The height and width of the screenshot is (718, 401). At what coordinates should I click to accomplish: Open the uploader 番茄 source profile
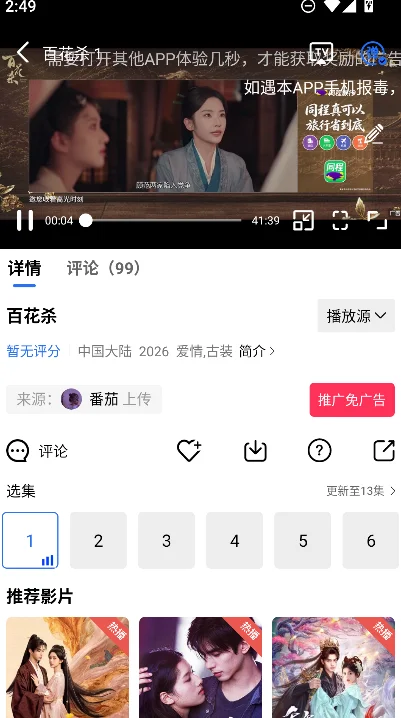84,399
